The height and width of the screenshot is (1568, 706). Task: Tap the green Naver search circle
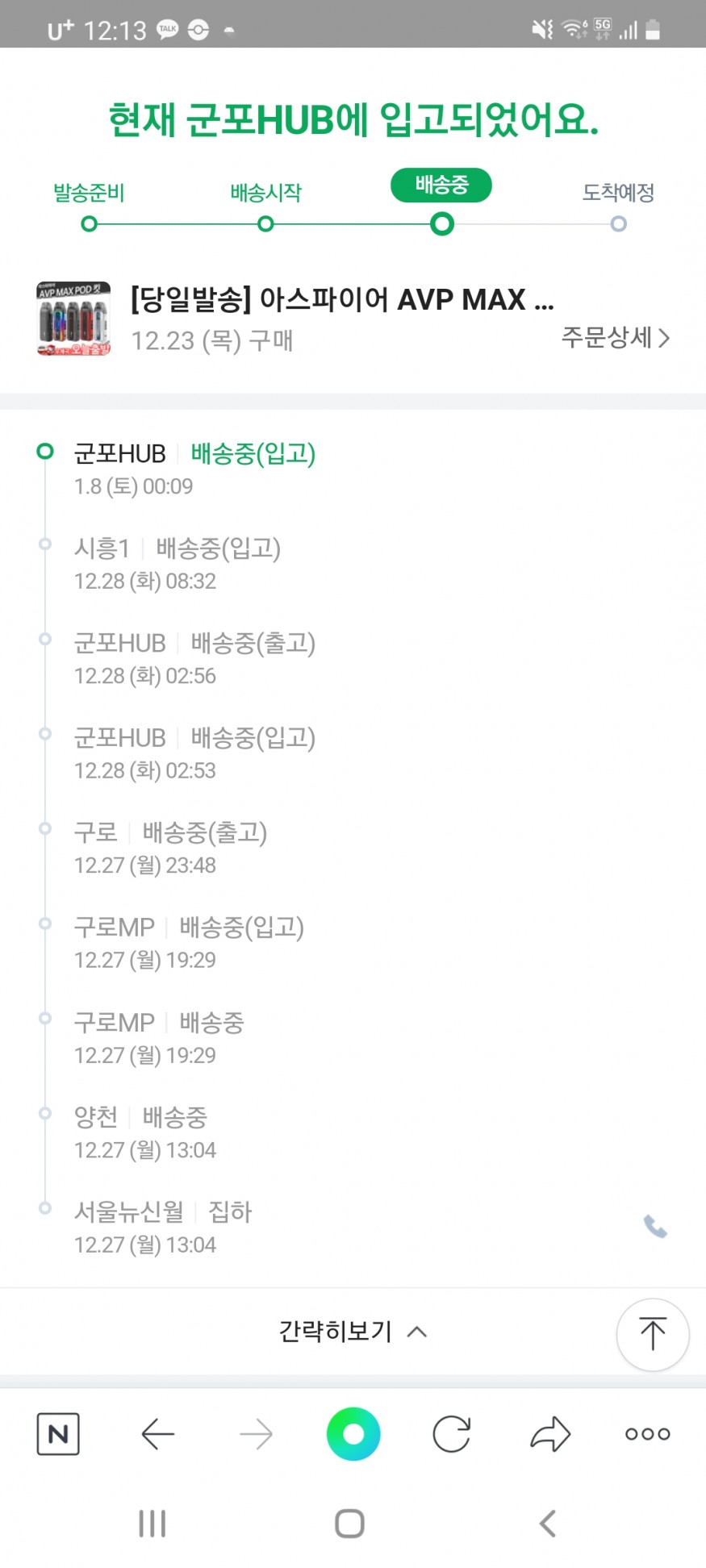click(x=353, y=1433)
